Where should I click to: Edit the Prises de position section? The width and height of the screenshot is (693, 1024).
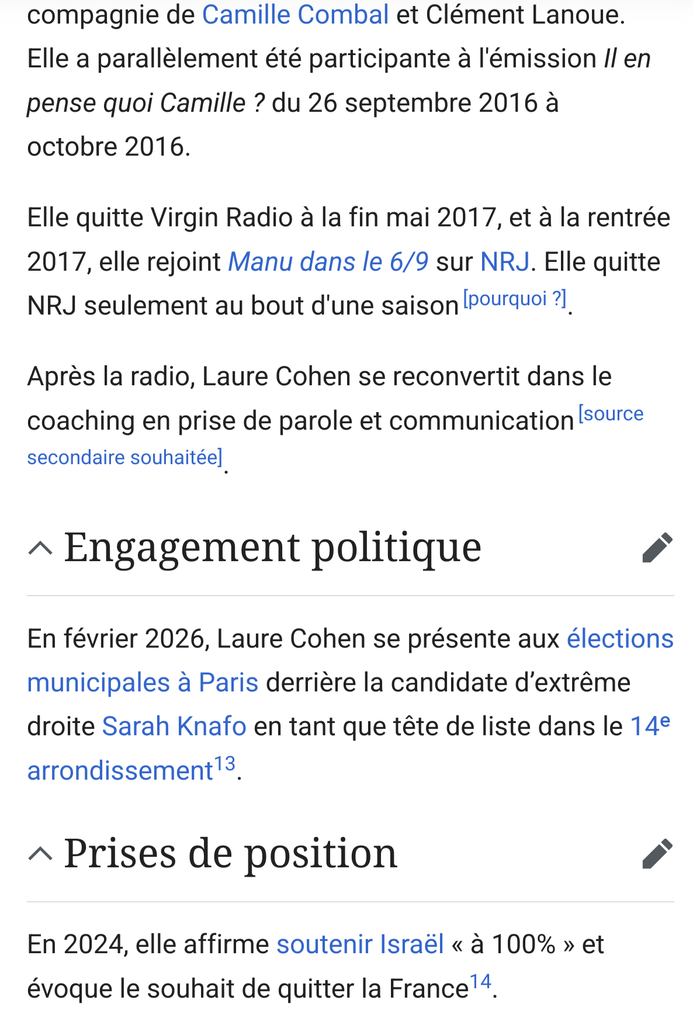click(x=657, y=854)
